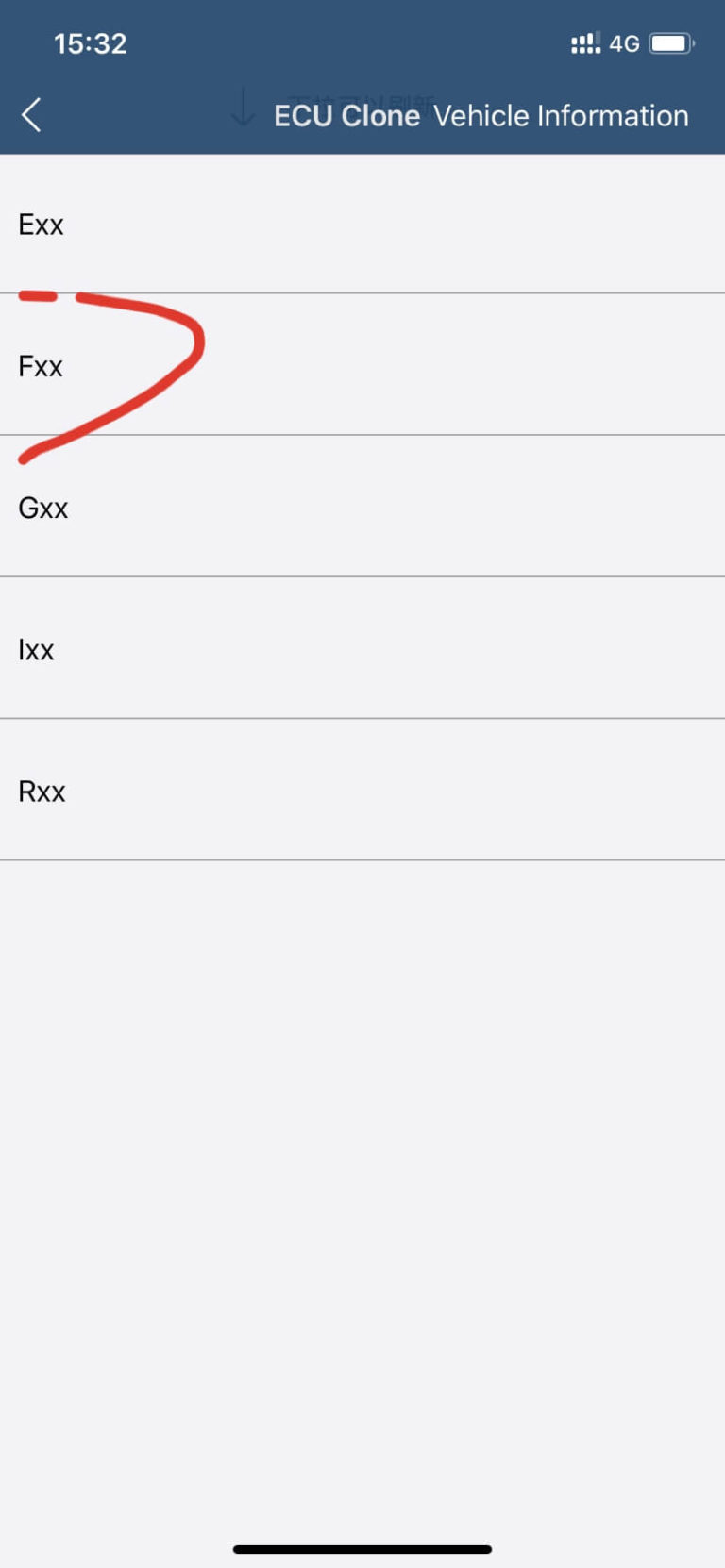Open the Fxx series row
725x1568 pixels.
[x=362, y=365]
